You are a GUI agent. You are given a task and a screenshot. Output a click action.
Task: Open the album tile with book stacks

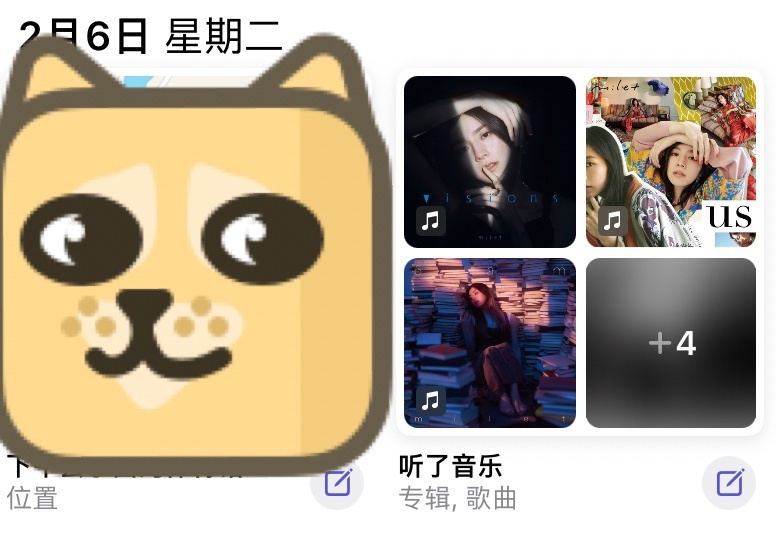[x=490, y=343]
